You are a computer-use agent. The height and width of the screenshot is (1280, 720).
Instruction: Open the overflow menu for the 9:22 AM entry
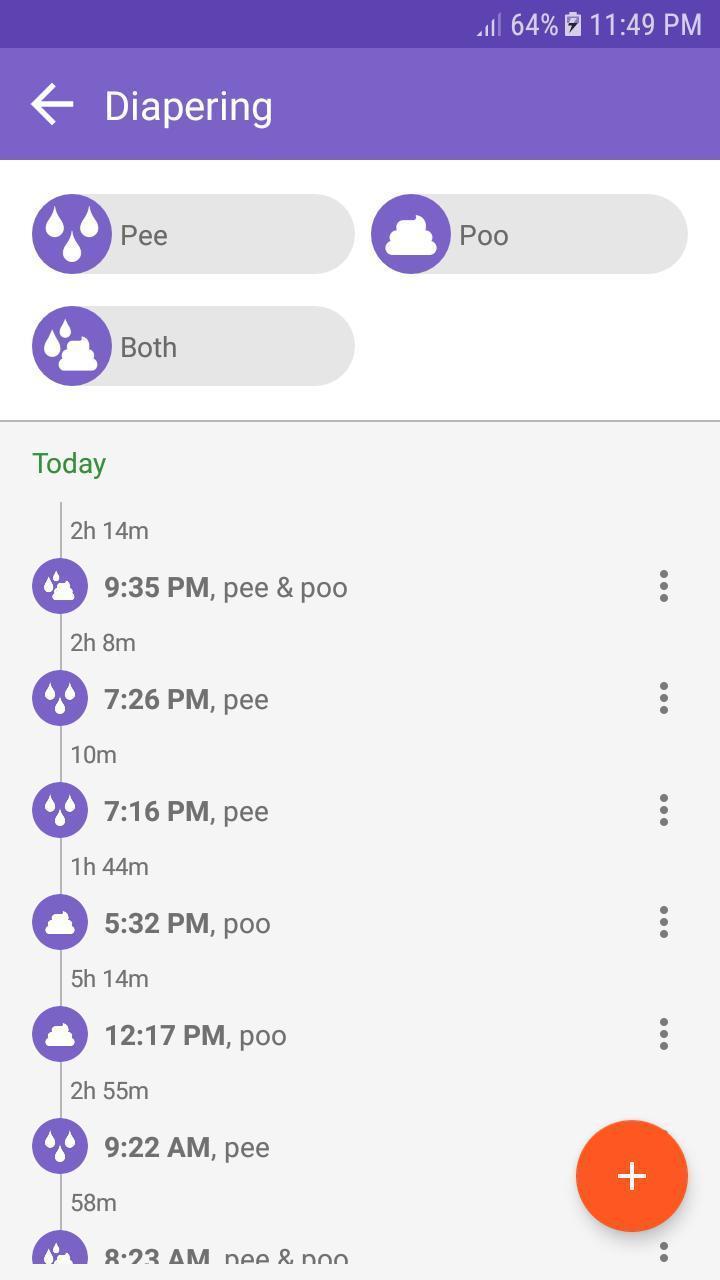[663, 1146]
